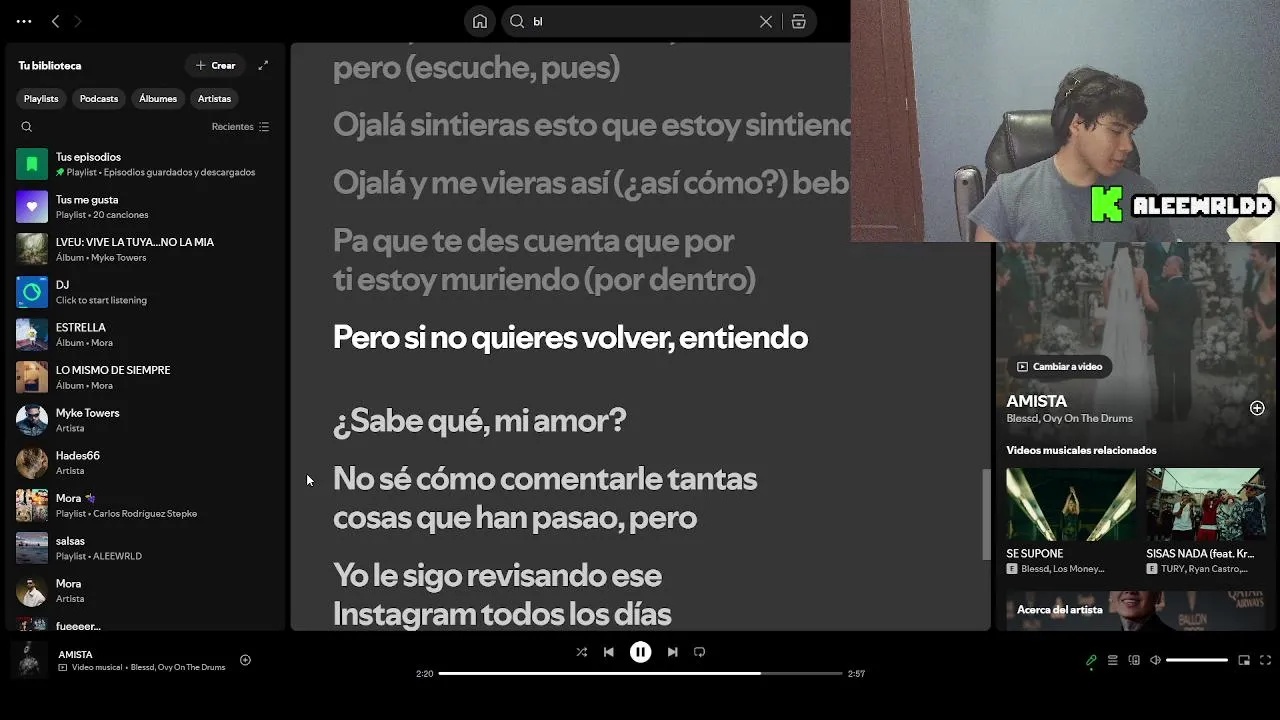Expand the library panel
This screenshot has width=1280, height=720.
(x=263, y=65)
